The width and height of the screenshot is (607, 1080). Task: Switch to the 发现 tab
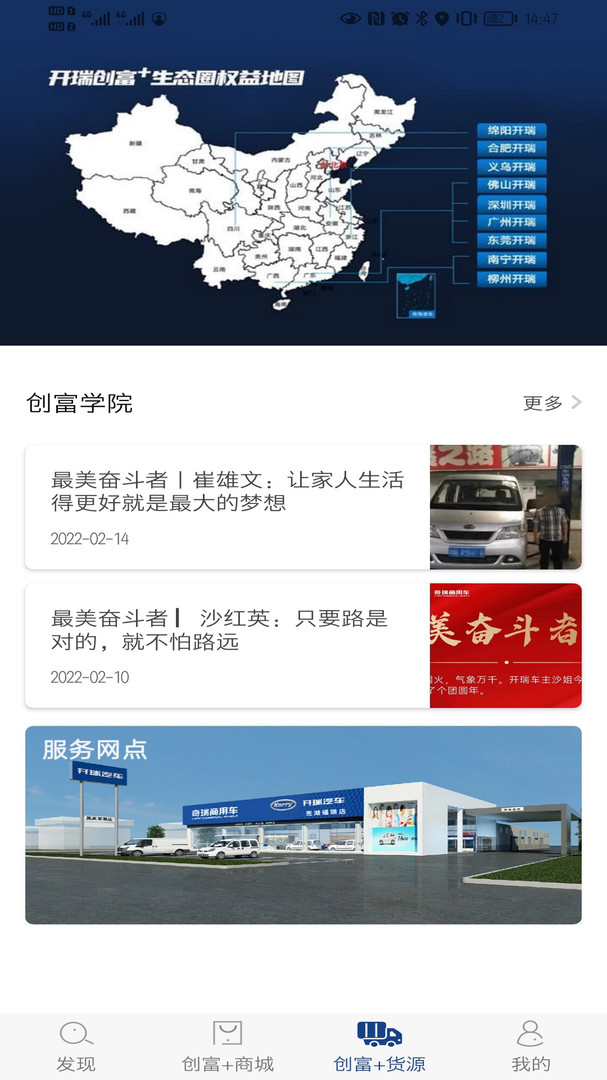coord(76,1046)
